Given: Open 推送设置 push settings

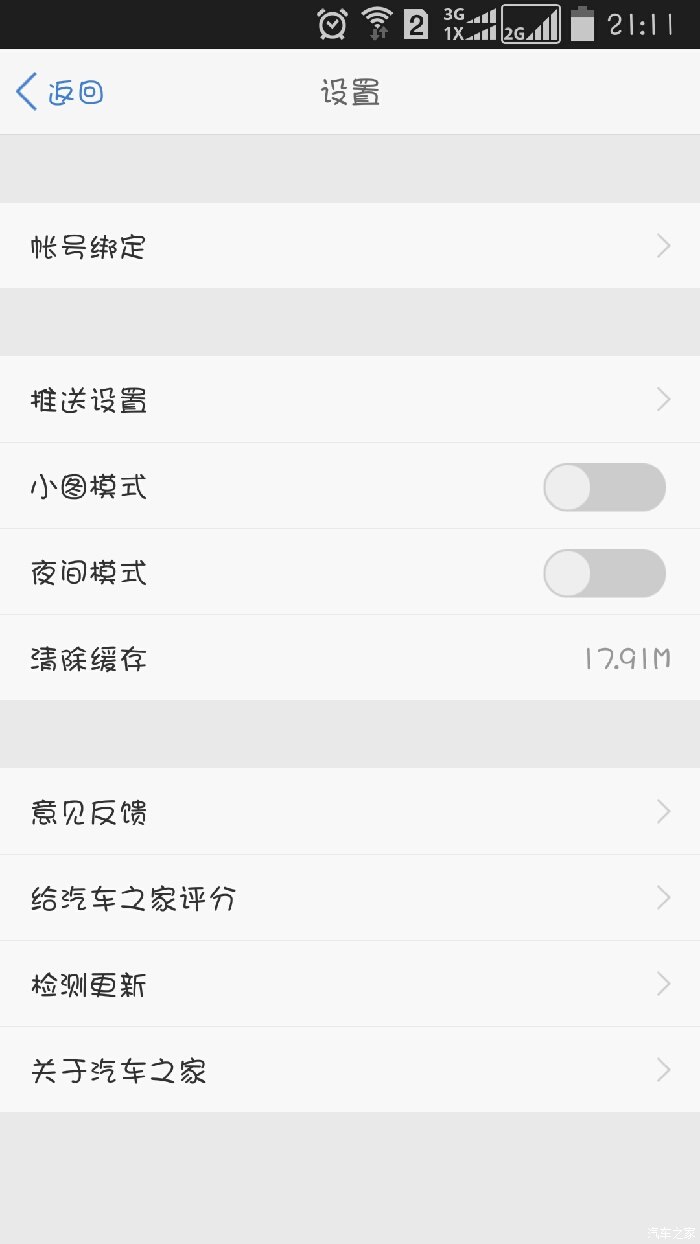Looking at the screenshot, I should coord(350,400).
